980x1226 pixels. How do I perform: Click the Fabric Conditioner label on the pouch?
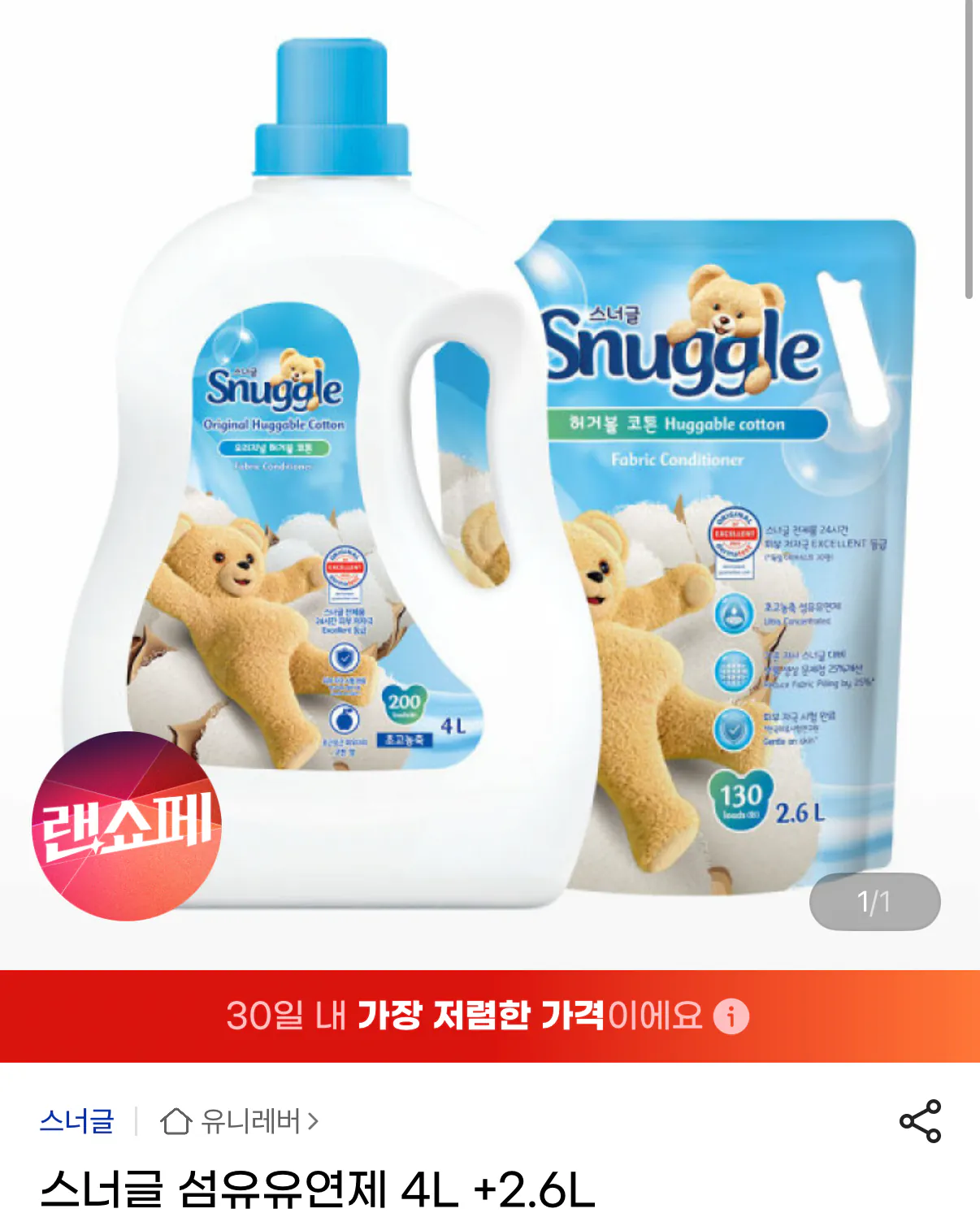point(677,458)
